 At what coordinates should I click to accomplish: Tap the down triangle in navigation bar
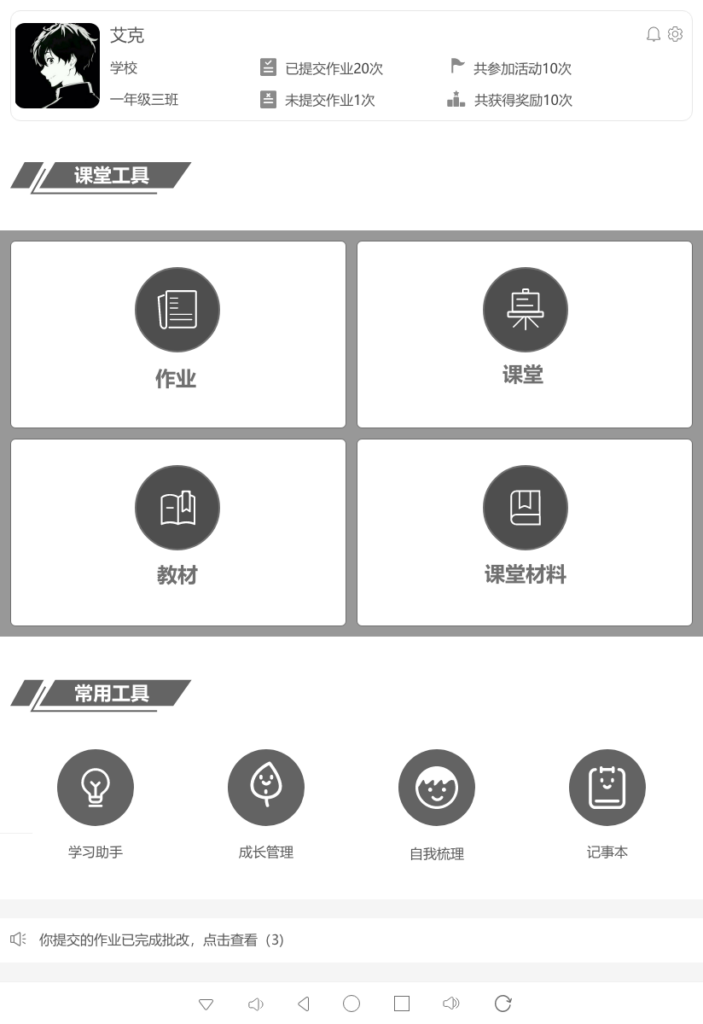point(206,1004)
